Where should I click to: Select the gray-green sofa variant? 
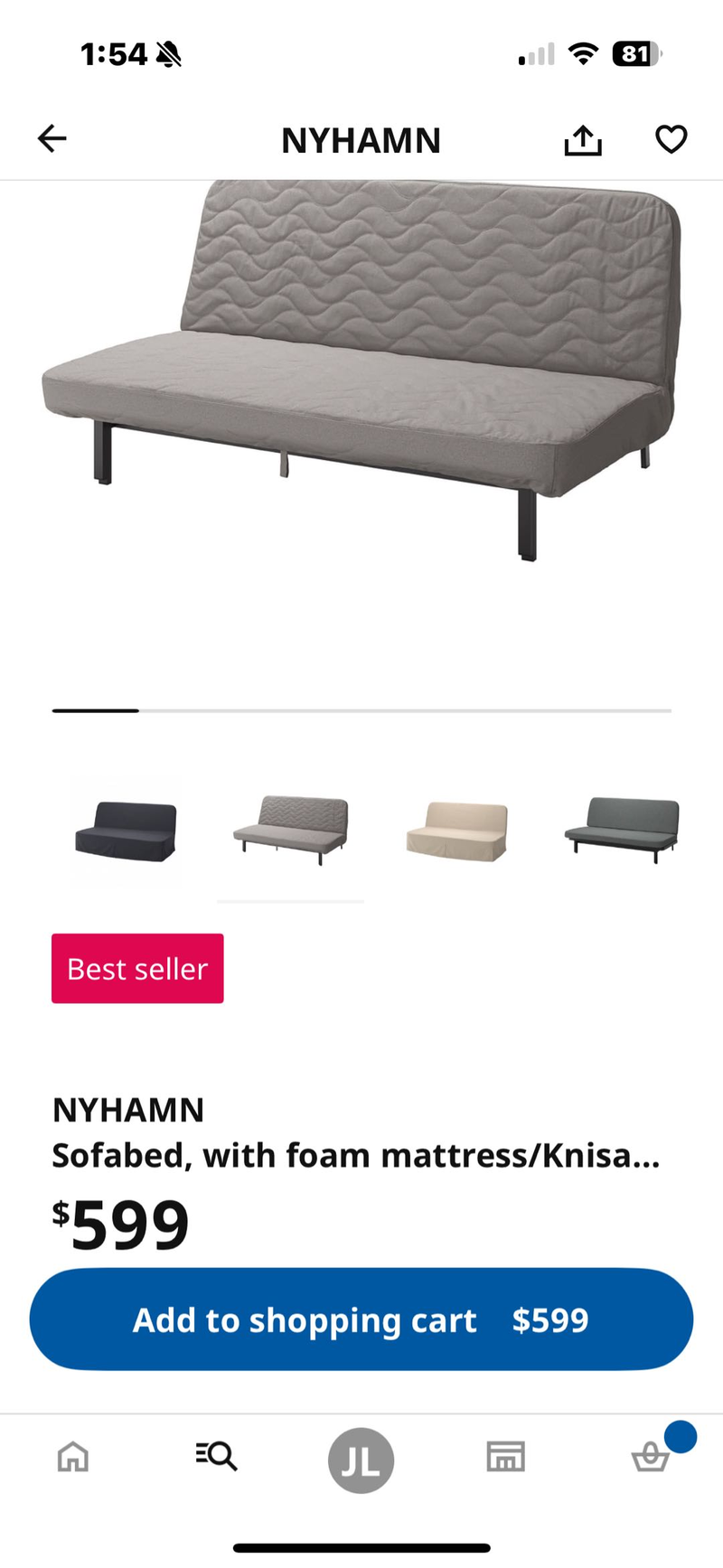622,831
